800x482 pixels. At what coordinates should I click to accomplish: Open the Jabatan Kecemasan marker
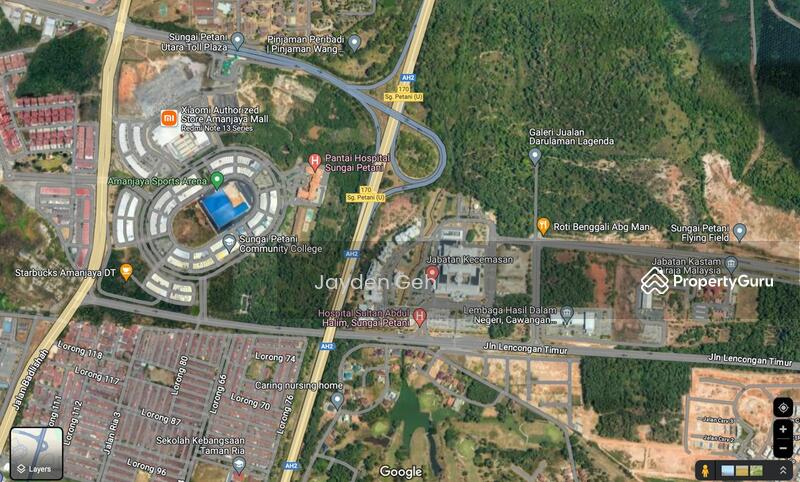433,272
